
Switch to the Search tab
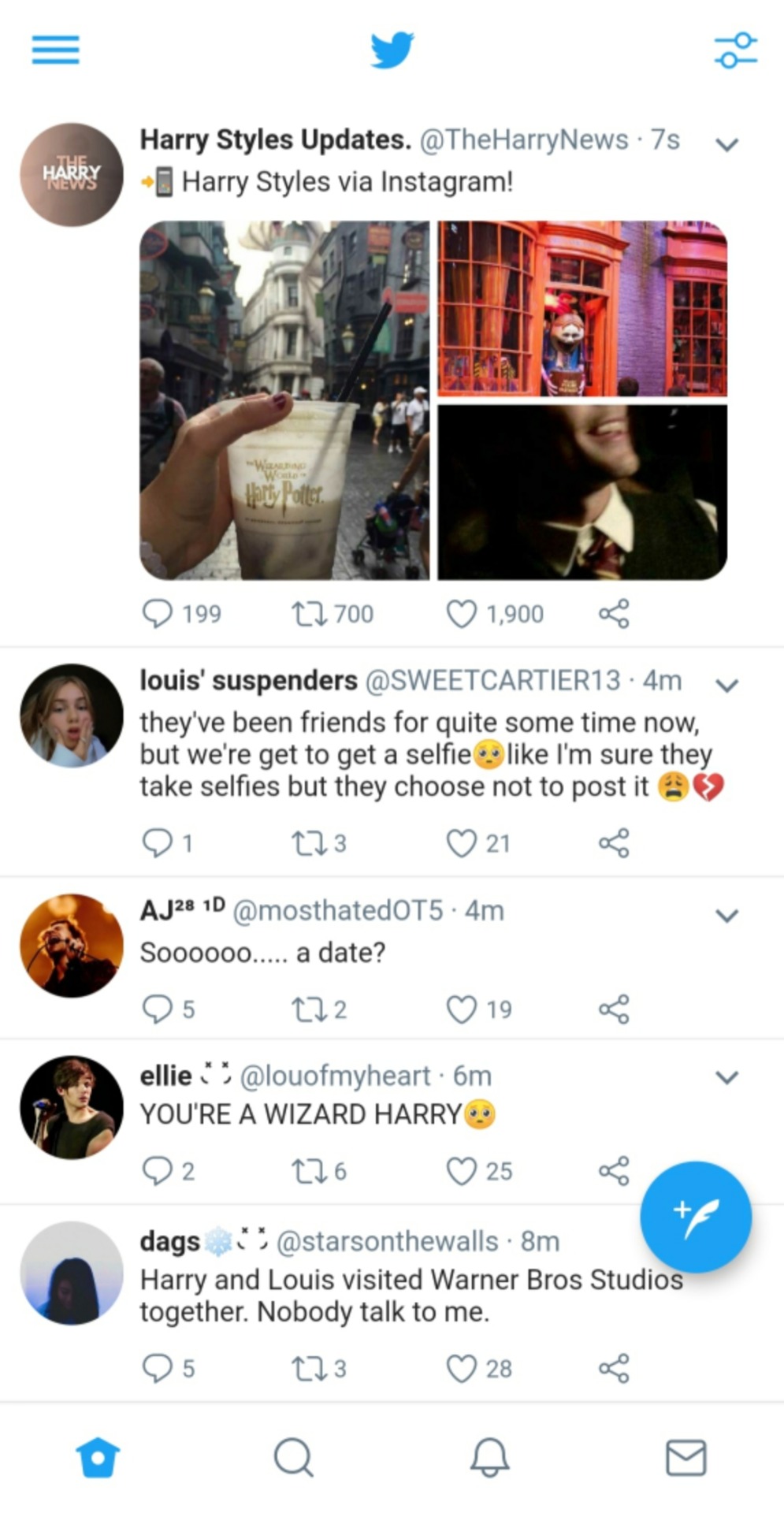293,1457
